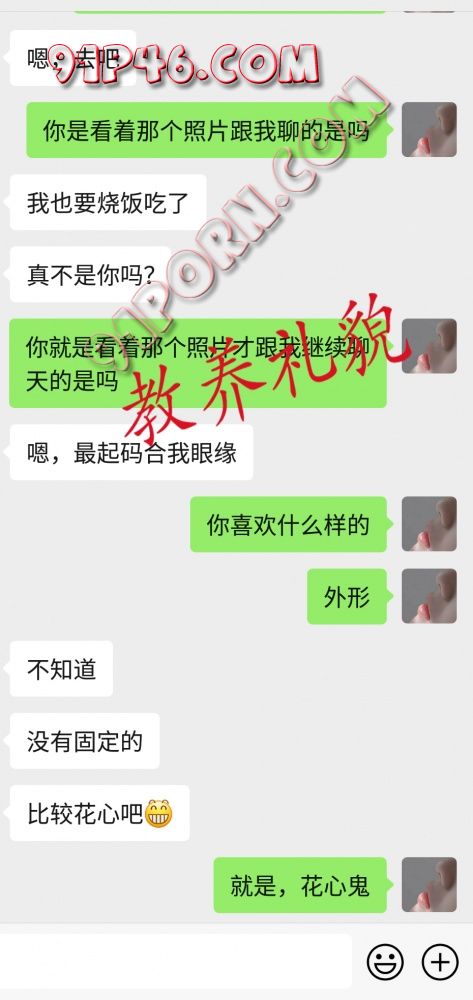The height and width of the screenshot is (1000, 473).
Task: Open the emoji picker
Action: 385,961
